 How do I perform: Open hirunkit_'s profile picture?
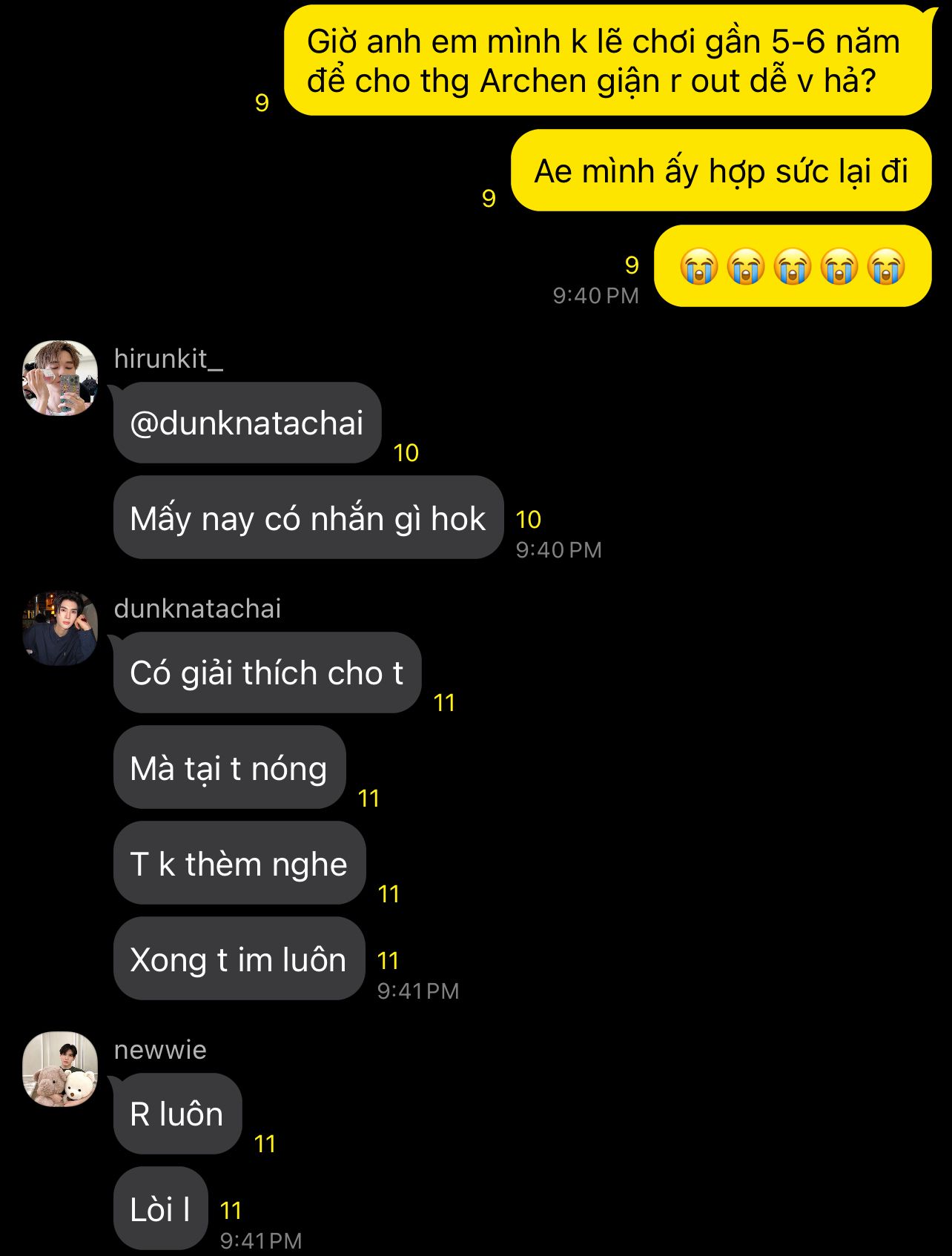pos(60,378)
